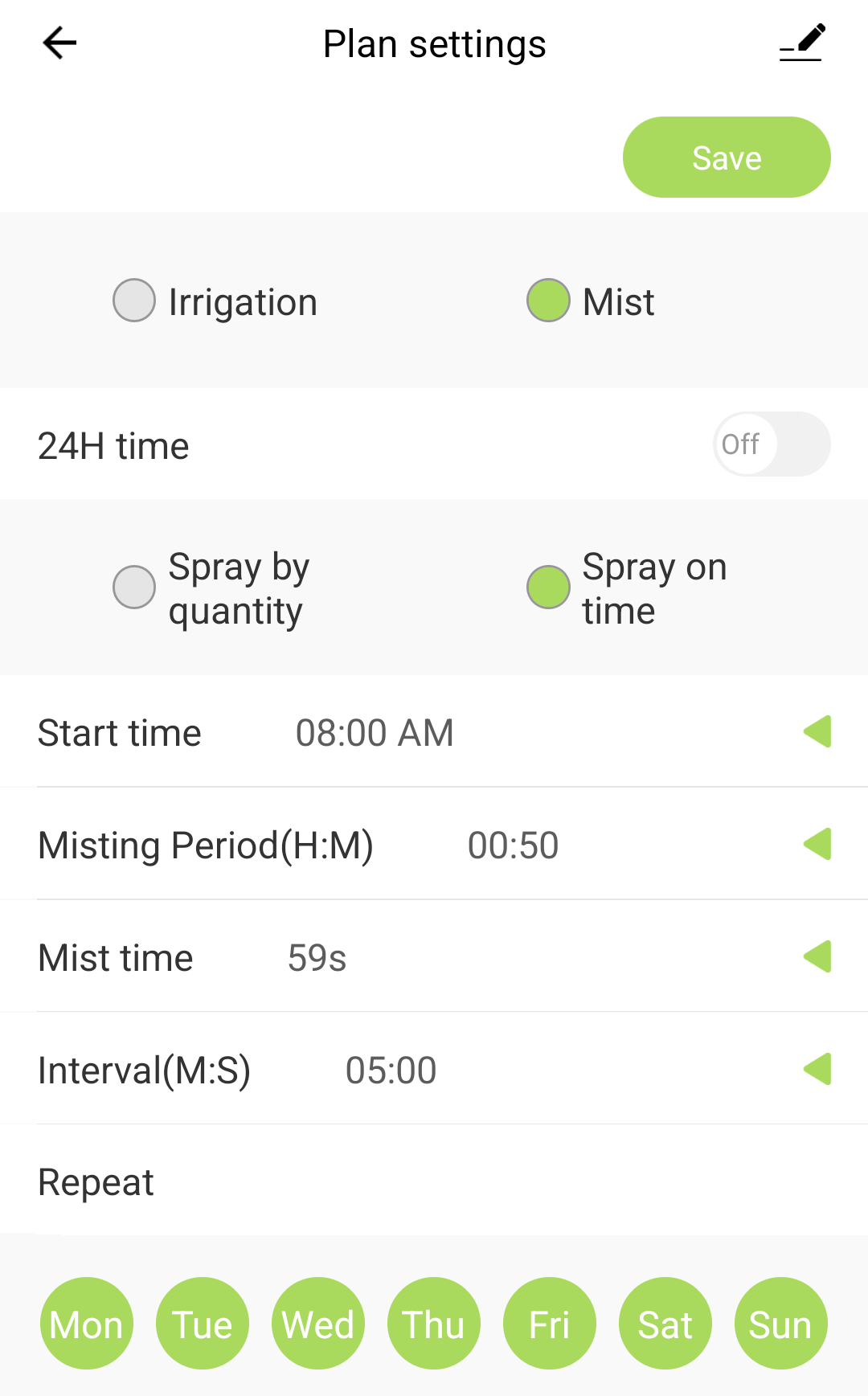The height and width of the screenshot is (1396, 868).
Task: Edit the Misting Period value
Action: tap(434, 845)
